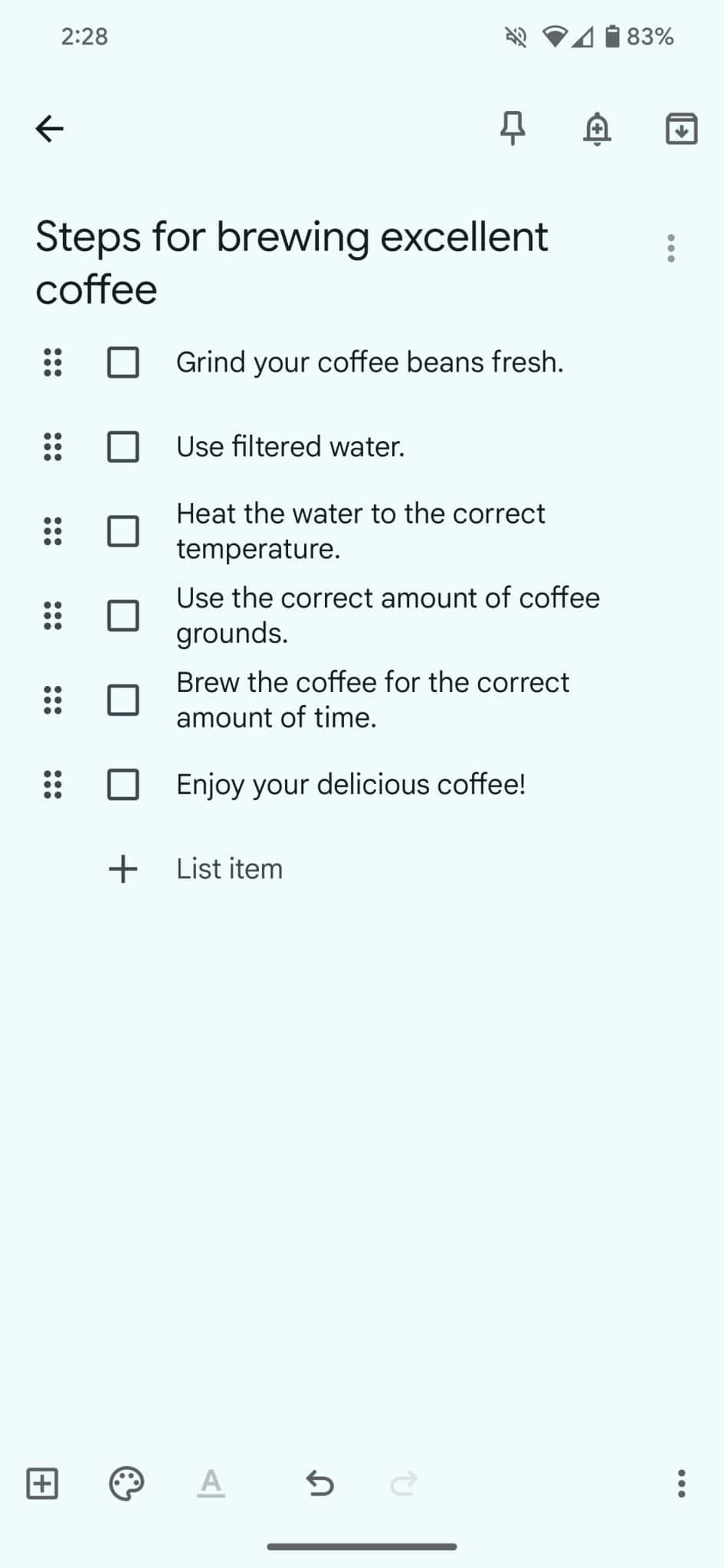Edit the note title

291,262
